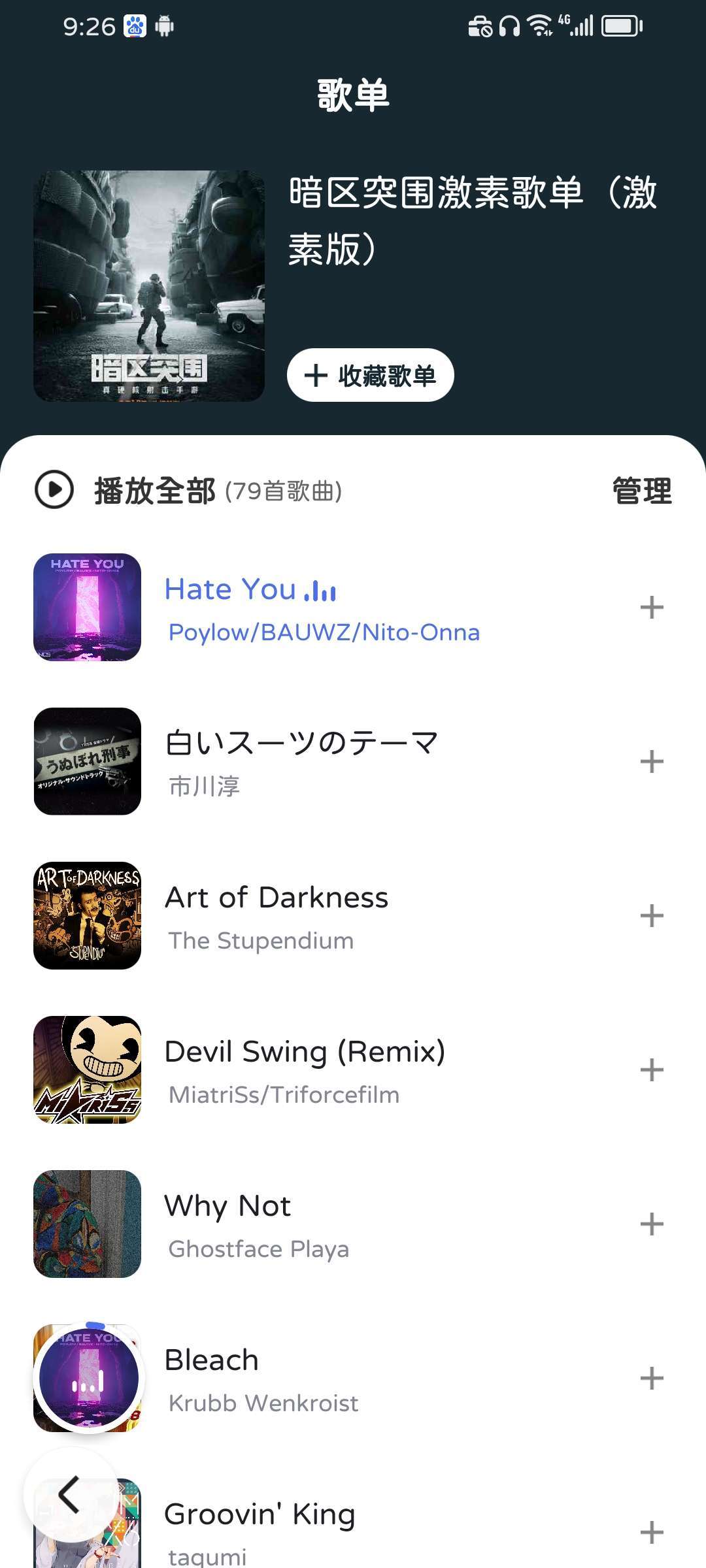
Task: Play all 79 songs with 播放全部
Action: [154, 490]
